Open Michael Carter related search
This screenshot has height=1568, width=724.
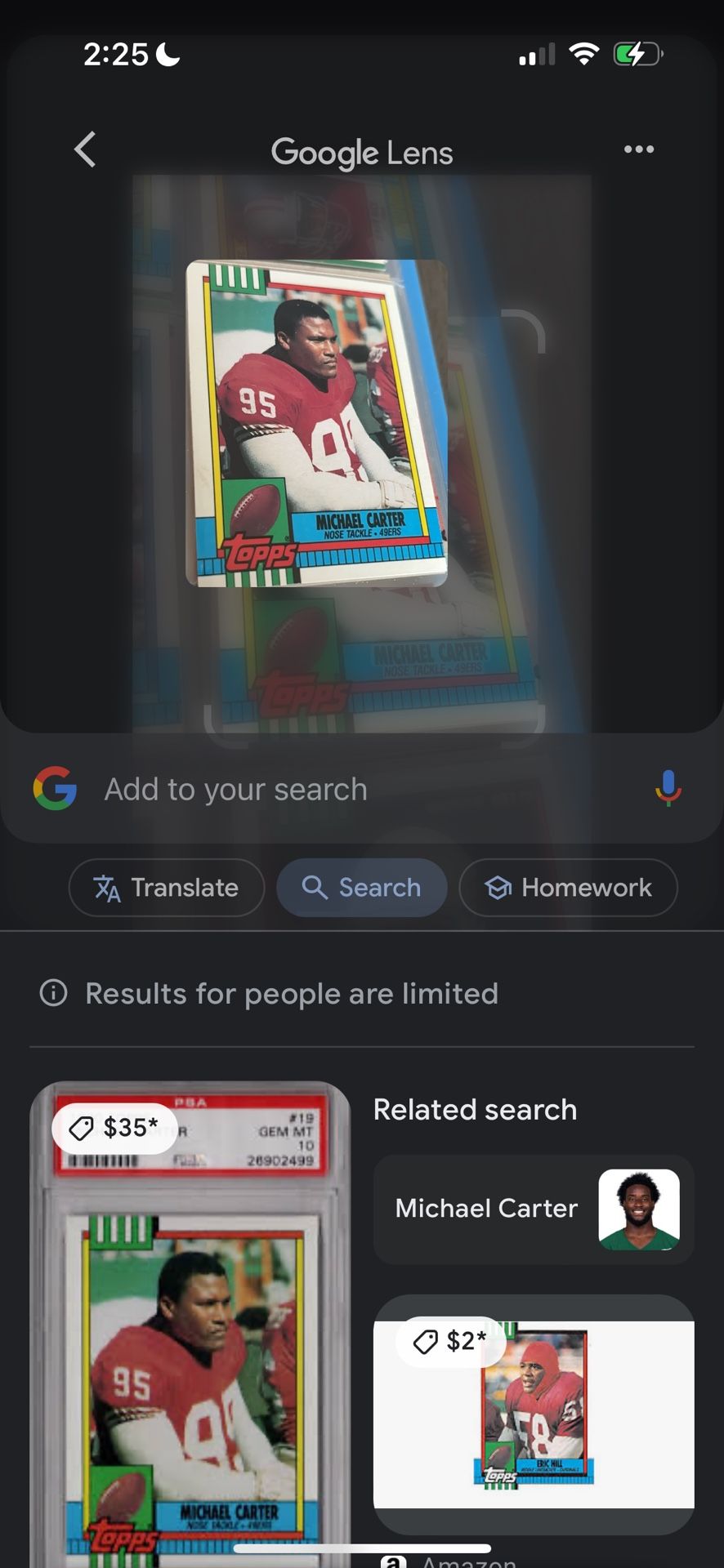pos(534,1209)
